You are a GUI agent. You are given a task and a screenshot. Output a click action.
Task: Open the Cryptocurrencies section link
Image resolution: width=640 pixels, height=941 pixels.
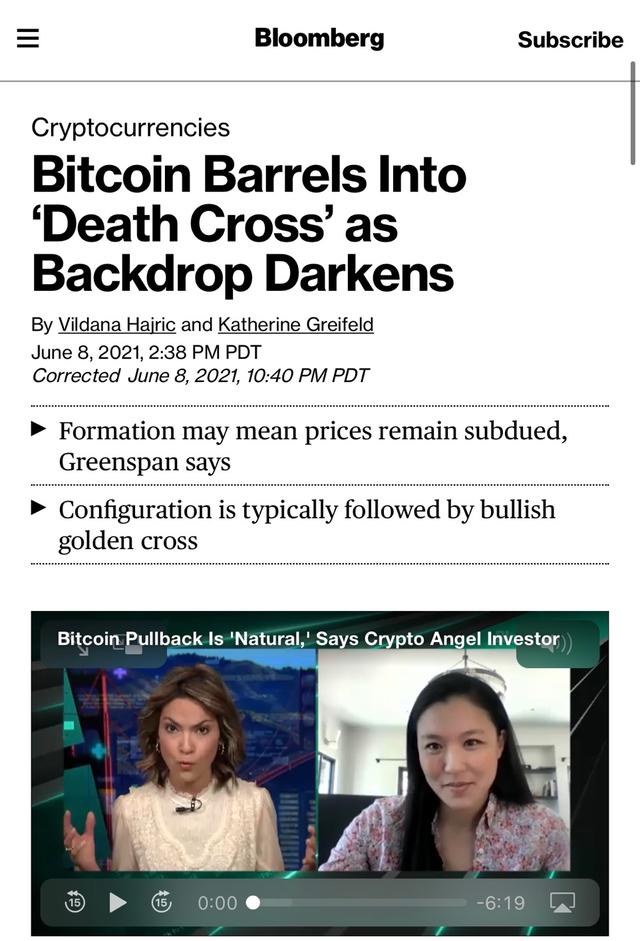click(130, 128)
